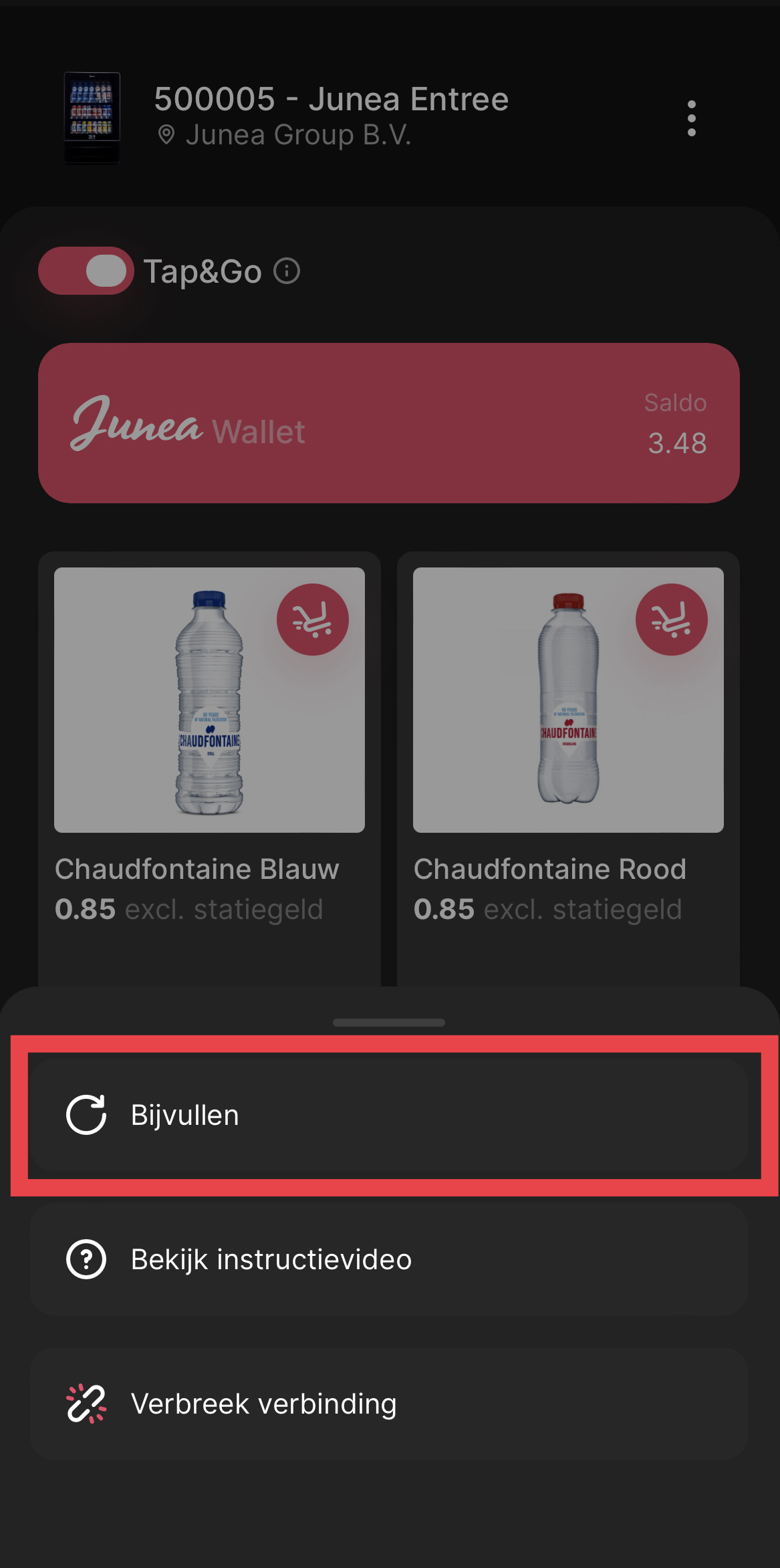Open the Chaudfontaine Blauw product card
Viewport: 780px width, 1568px height.
209,769
